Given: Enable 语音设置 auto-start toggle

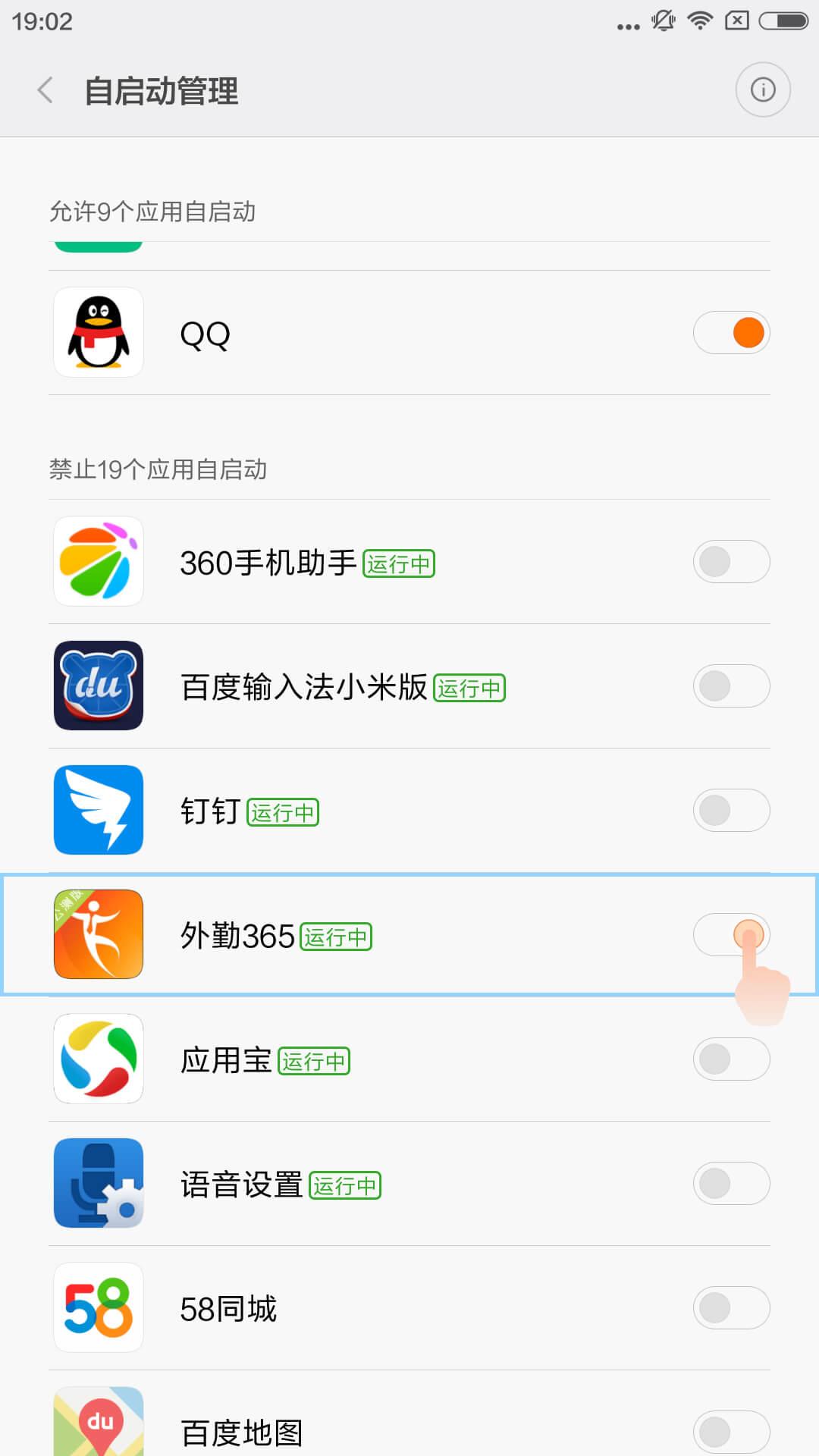Looking at the screenshot, I should point(731,1184).
